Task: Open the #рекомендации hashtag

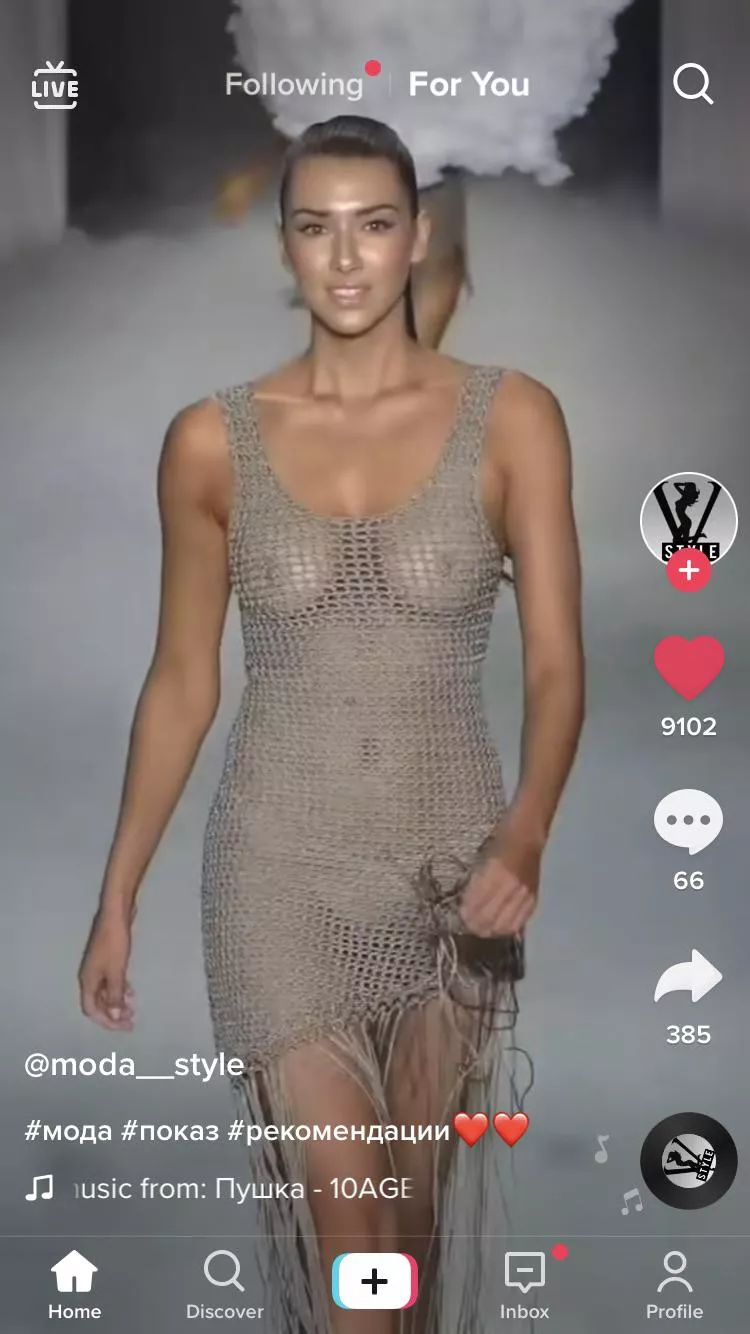Action: (338, 1130)
